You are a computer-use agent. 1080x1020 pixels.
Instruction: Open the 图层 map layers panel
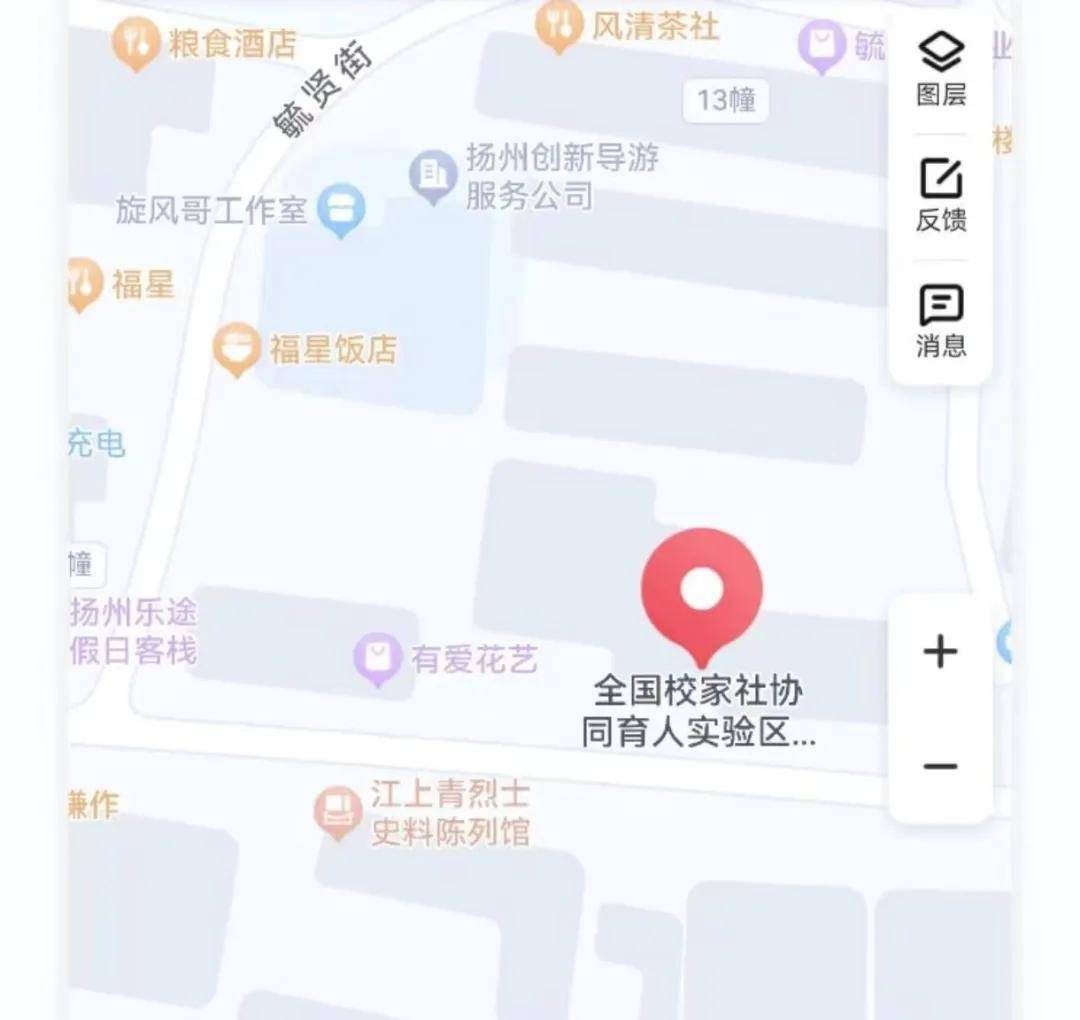point(940,68)
